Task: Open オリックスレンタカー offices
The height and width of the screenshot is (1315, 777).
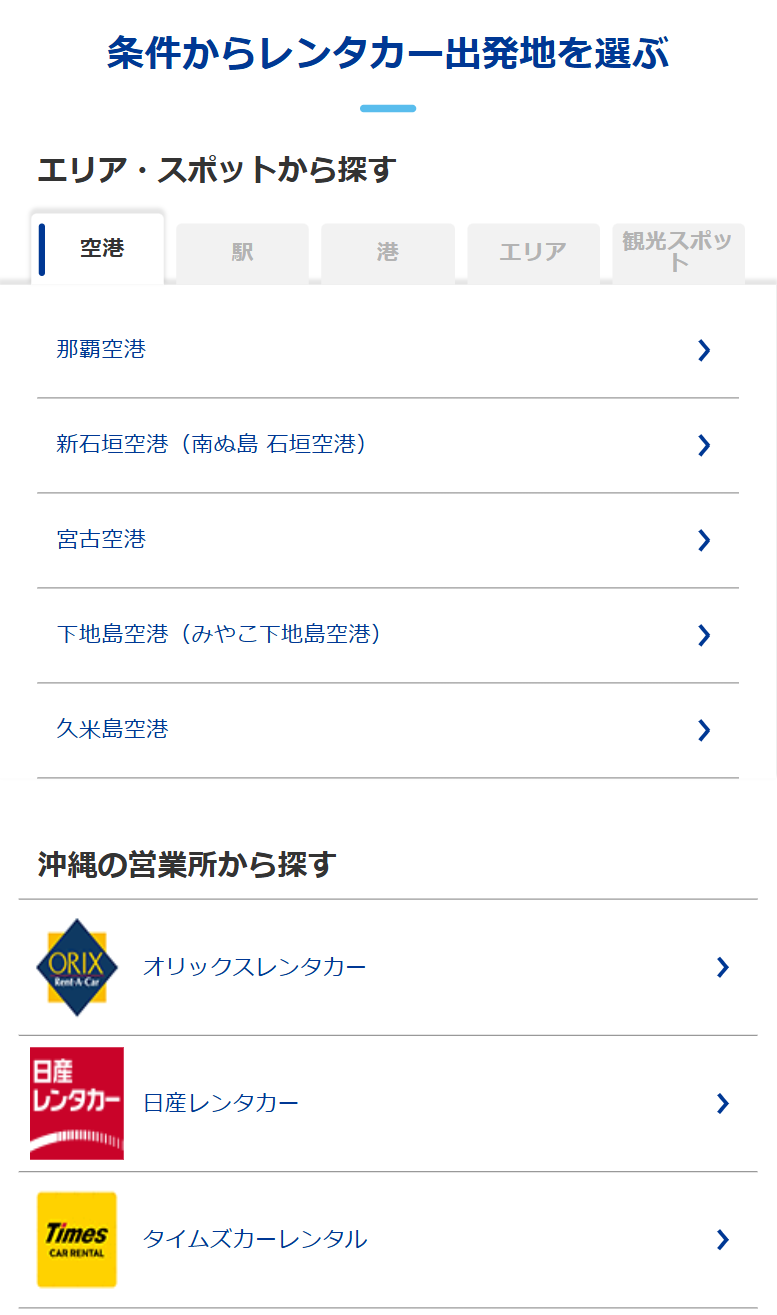Action: (387, 967)
